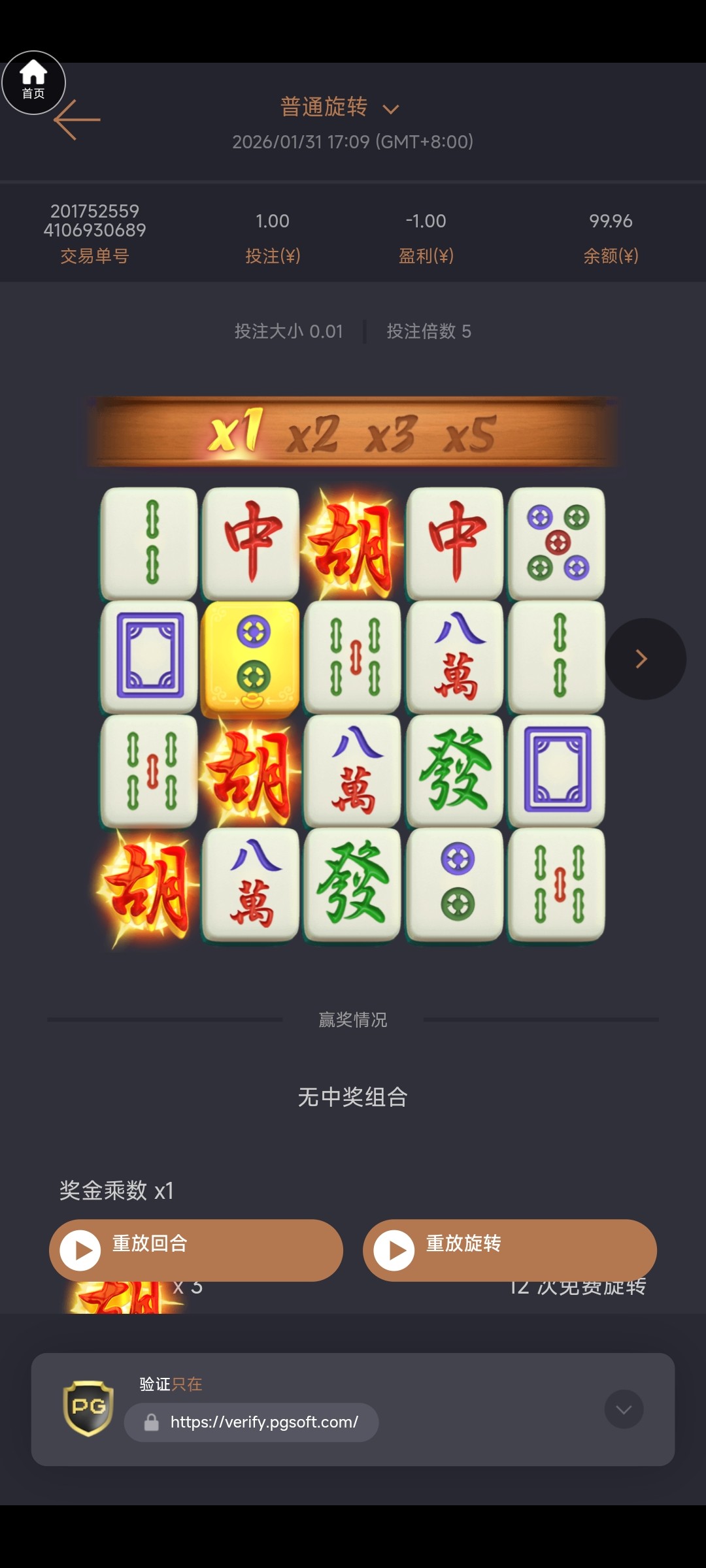This screenshot has width=706, height=1568.
Task: Tap 重放旋转 to replay the spin
Action: tap(509, 1249)
